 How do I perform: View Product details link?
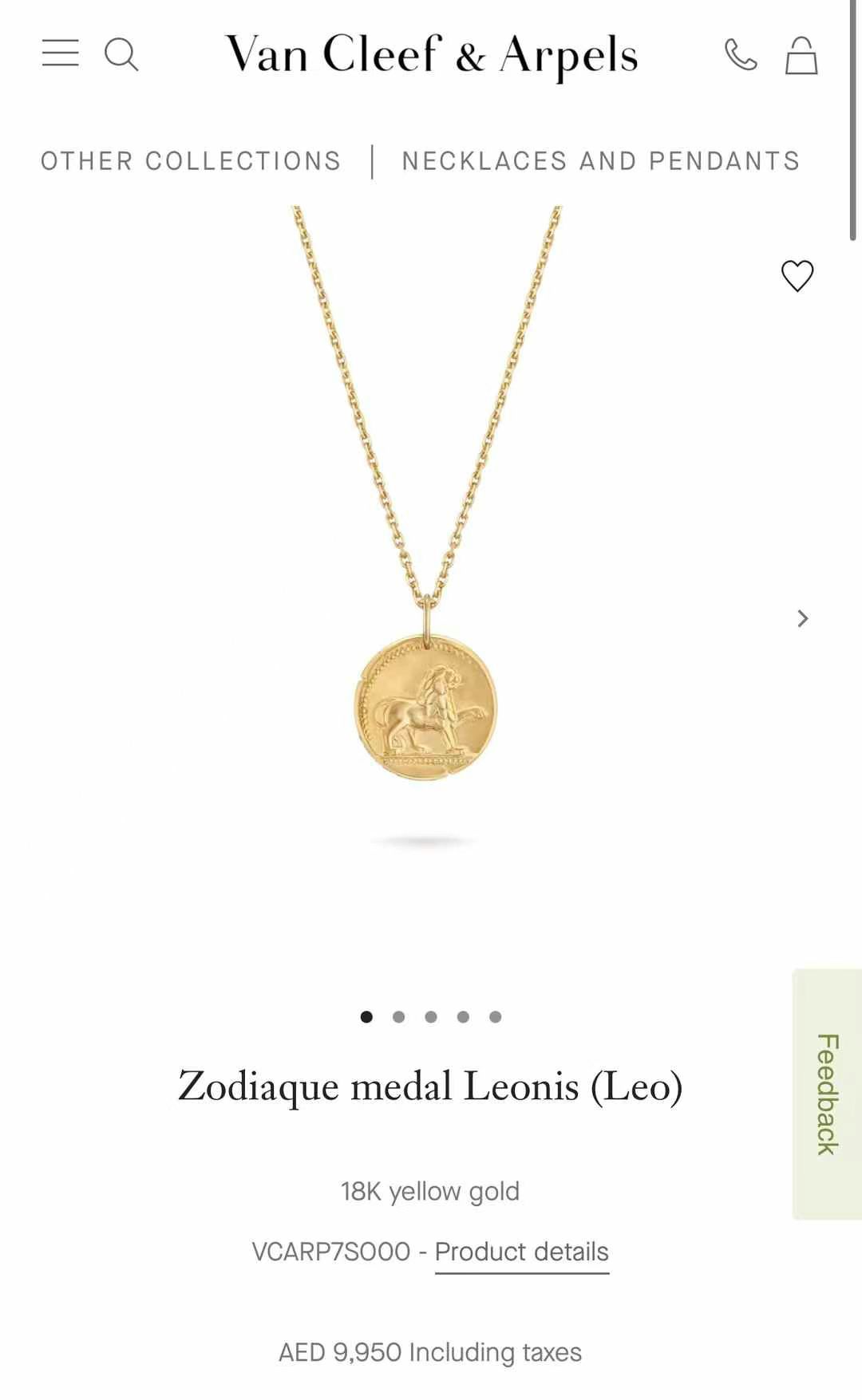pyautogui.click(x=521, y=1252)
